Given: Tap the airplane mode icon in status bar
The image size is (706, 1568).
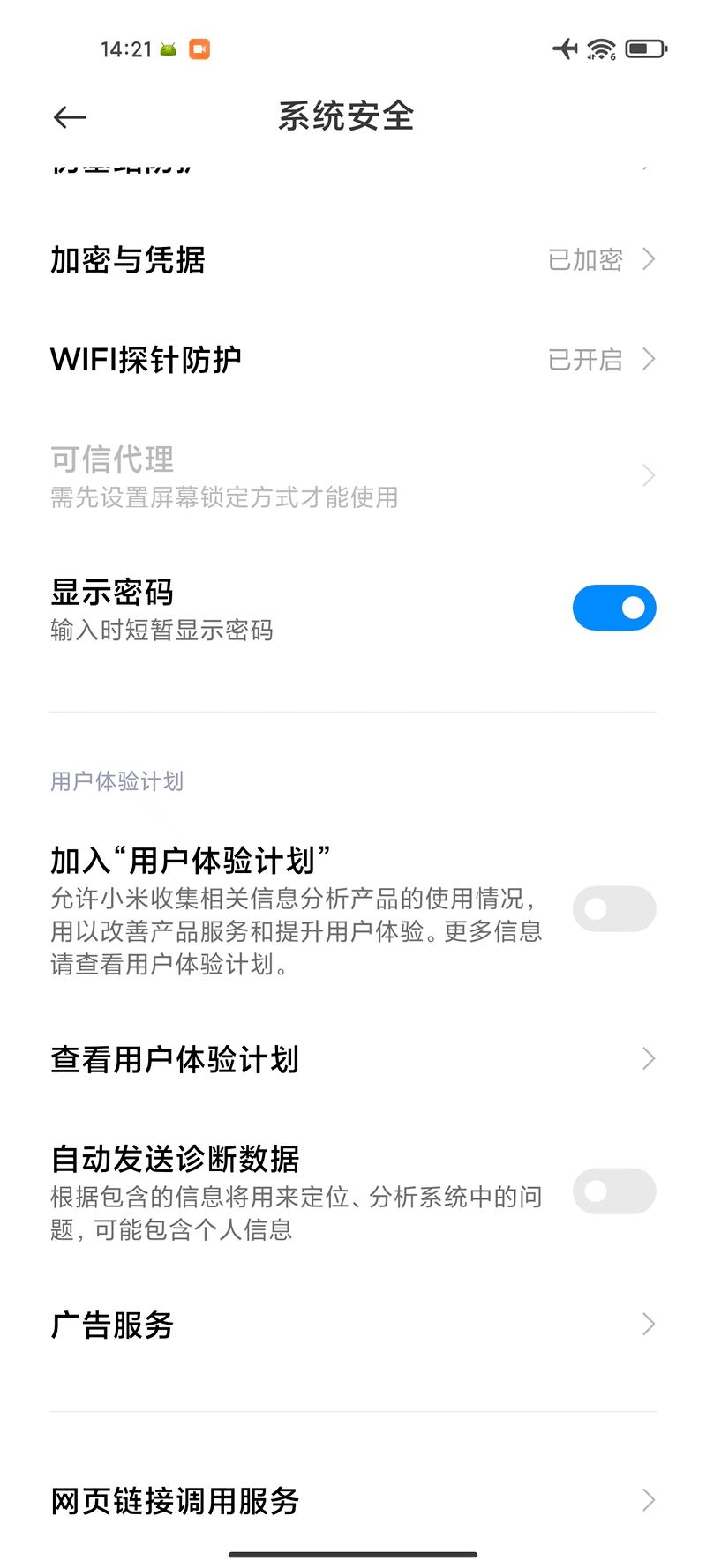Looking at the screenshot, I should click(x=566, y=49).
